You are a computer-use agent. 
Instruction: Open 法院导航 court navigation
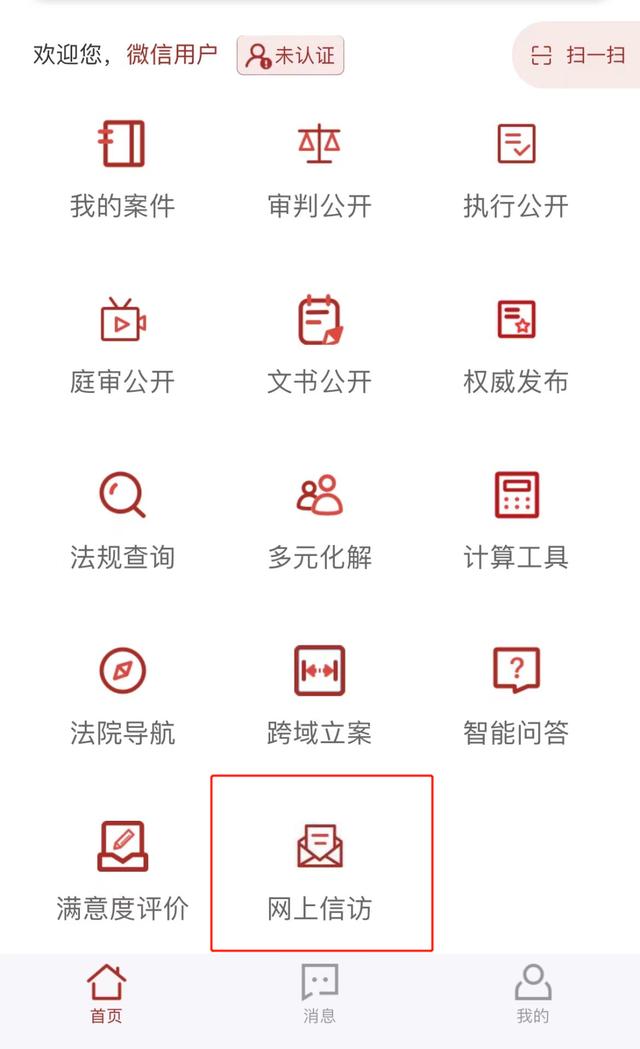tap(122, 694)
